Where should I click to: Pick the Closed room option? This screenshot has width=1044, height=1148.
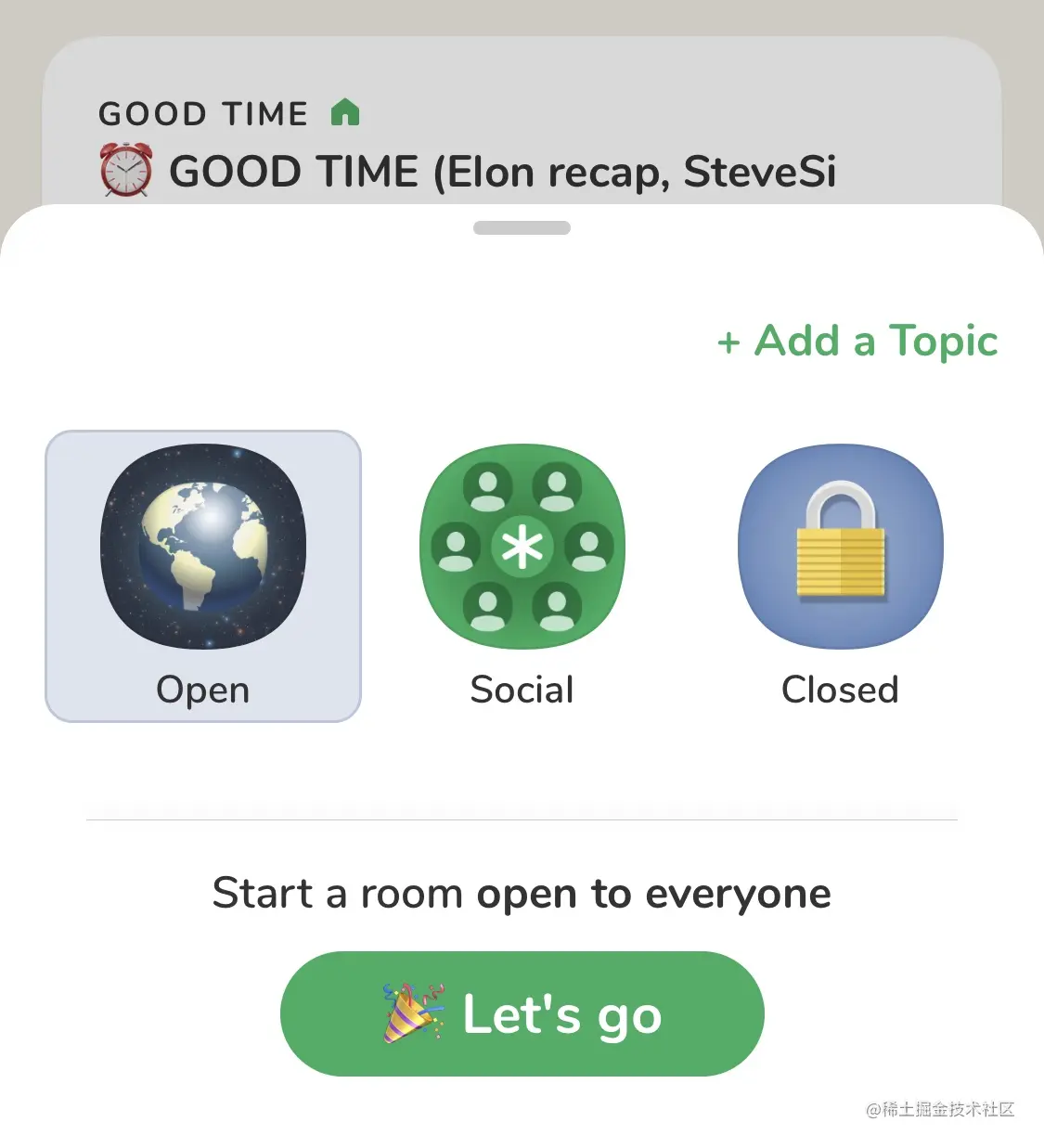pos(840,575)
